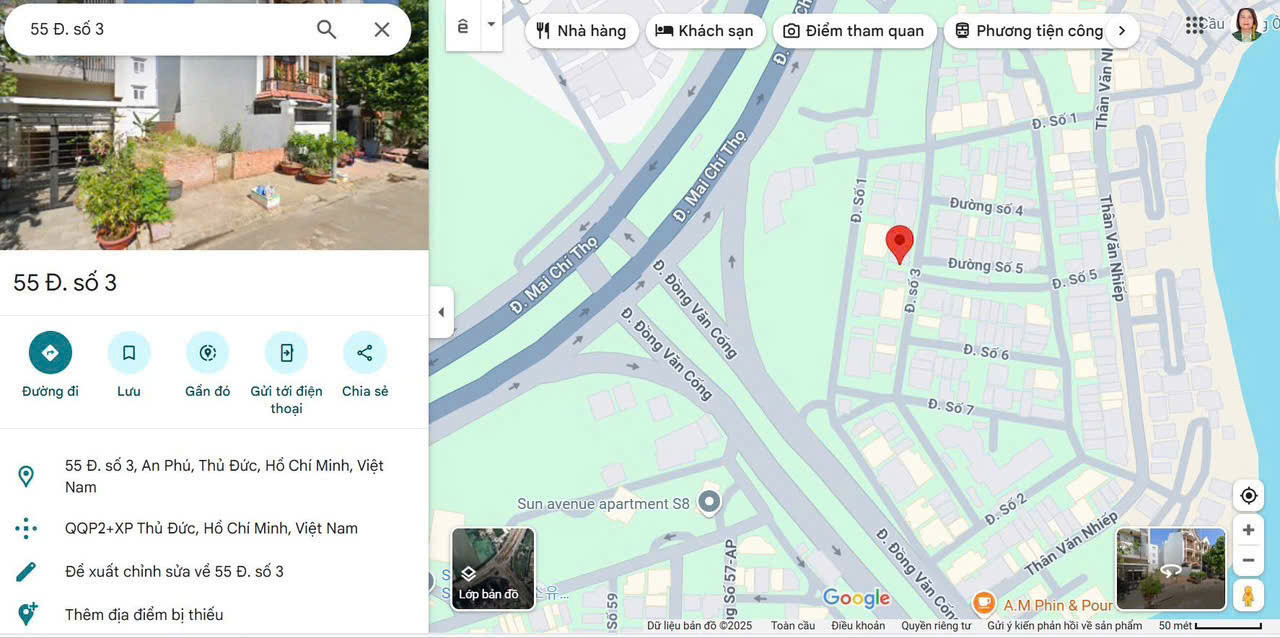
Task: Tap the search magnifier icon
Action: [x=326, y=29]
